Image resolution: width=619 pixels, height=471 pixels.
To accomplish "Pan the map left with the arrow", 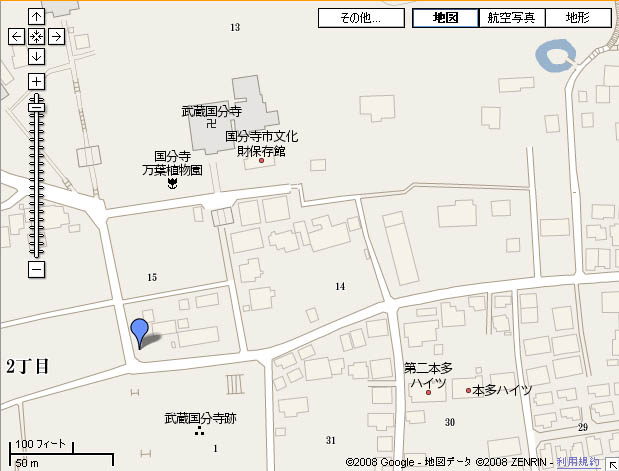I will [x=16, y=37].
